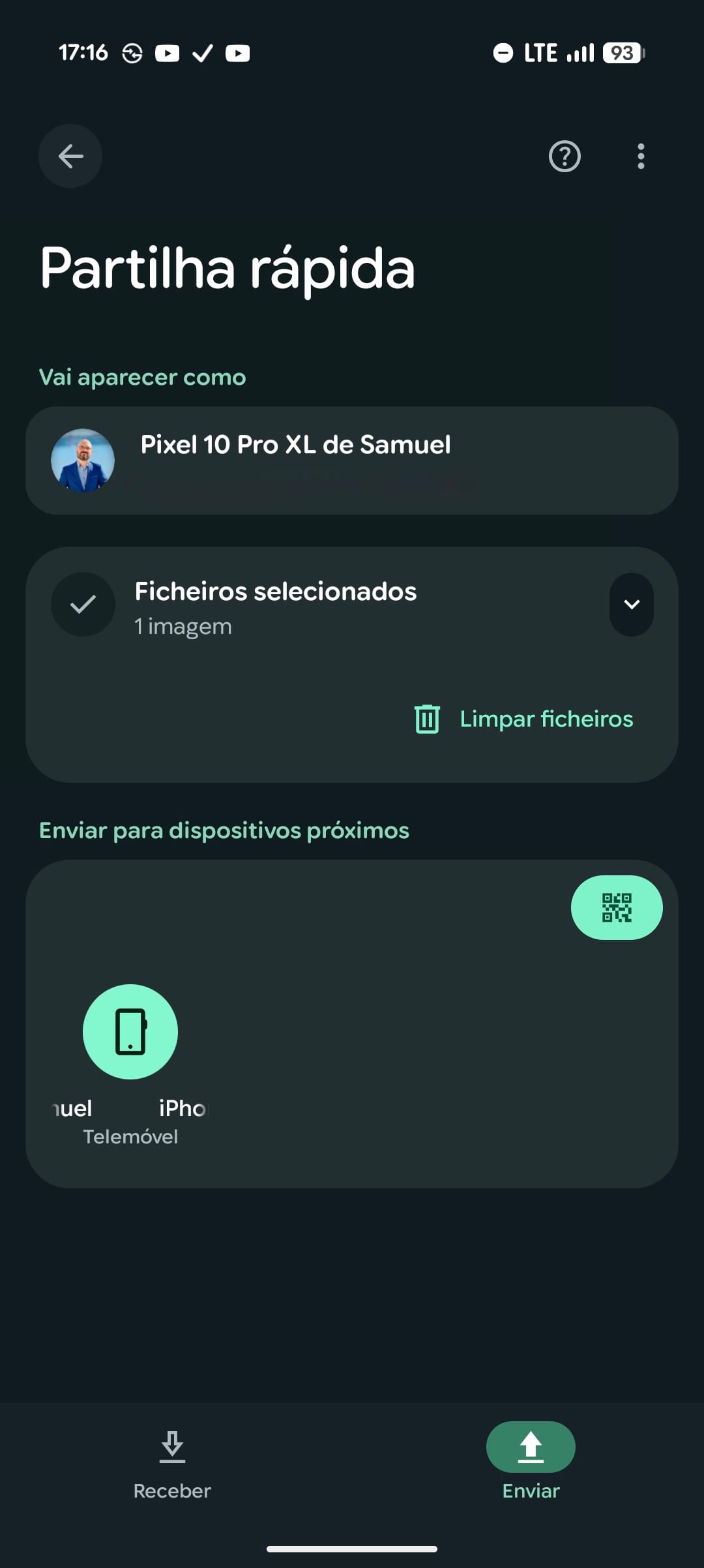
Task: Show the QR code for sharing
Action: (x=617, y=907)
